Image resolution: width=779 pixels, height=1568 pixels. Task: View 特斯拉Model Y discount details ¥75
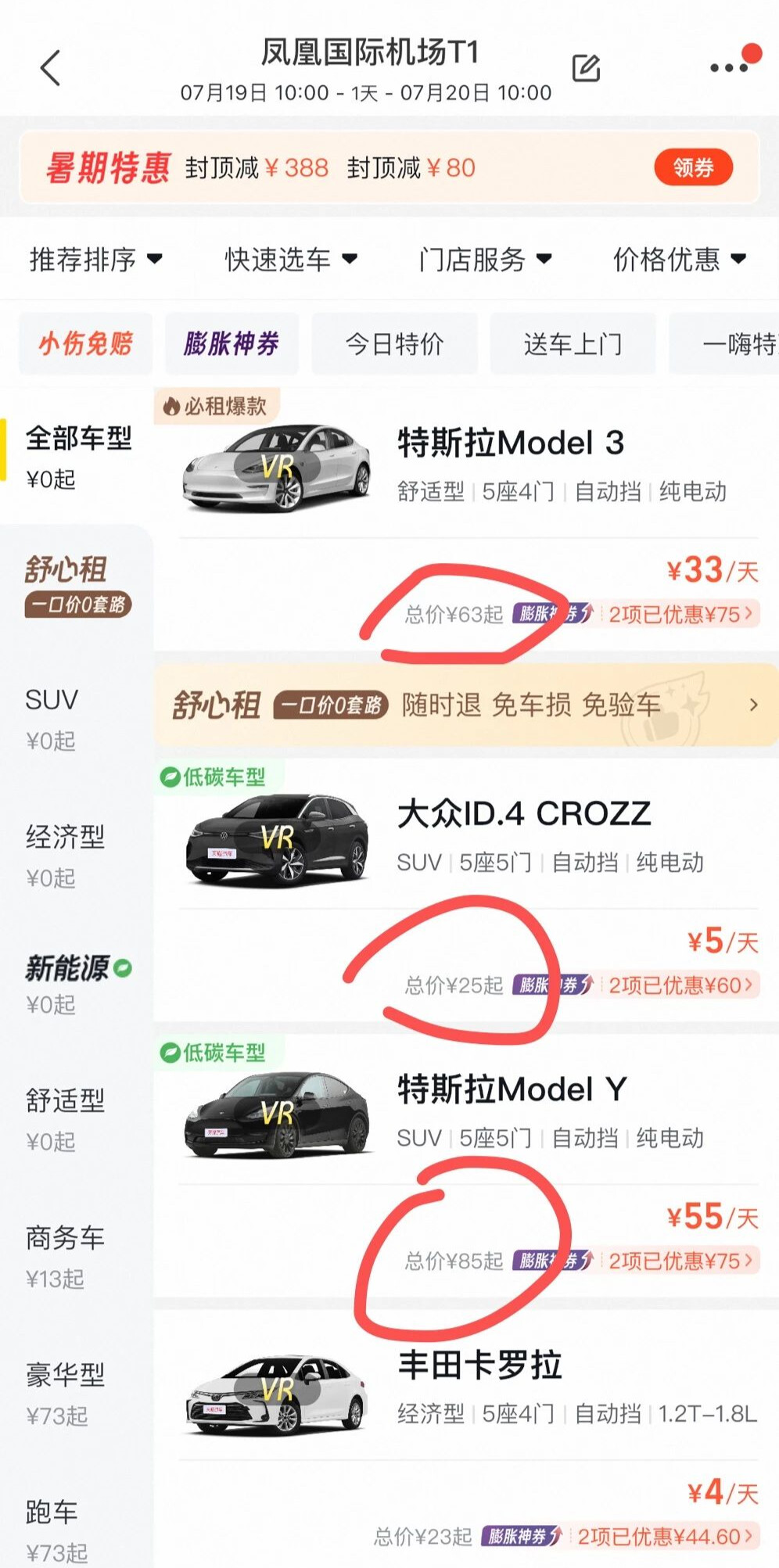click(x=680, y=1261)
